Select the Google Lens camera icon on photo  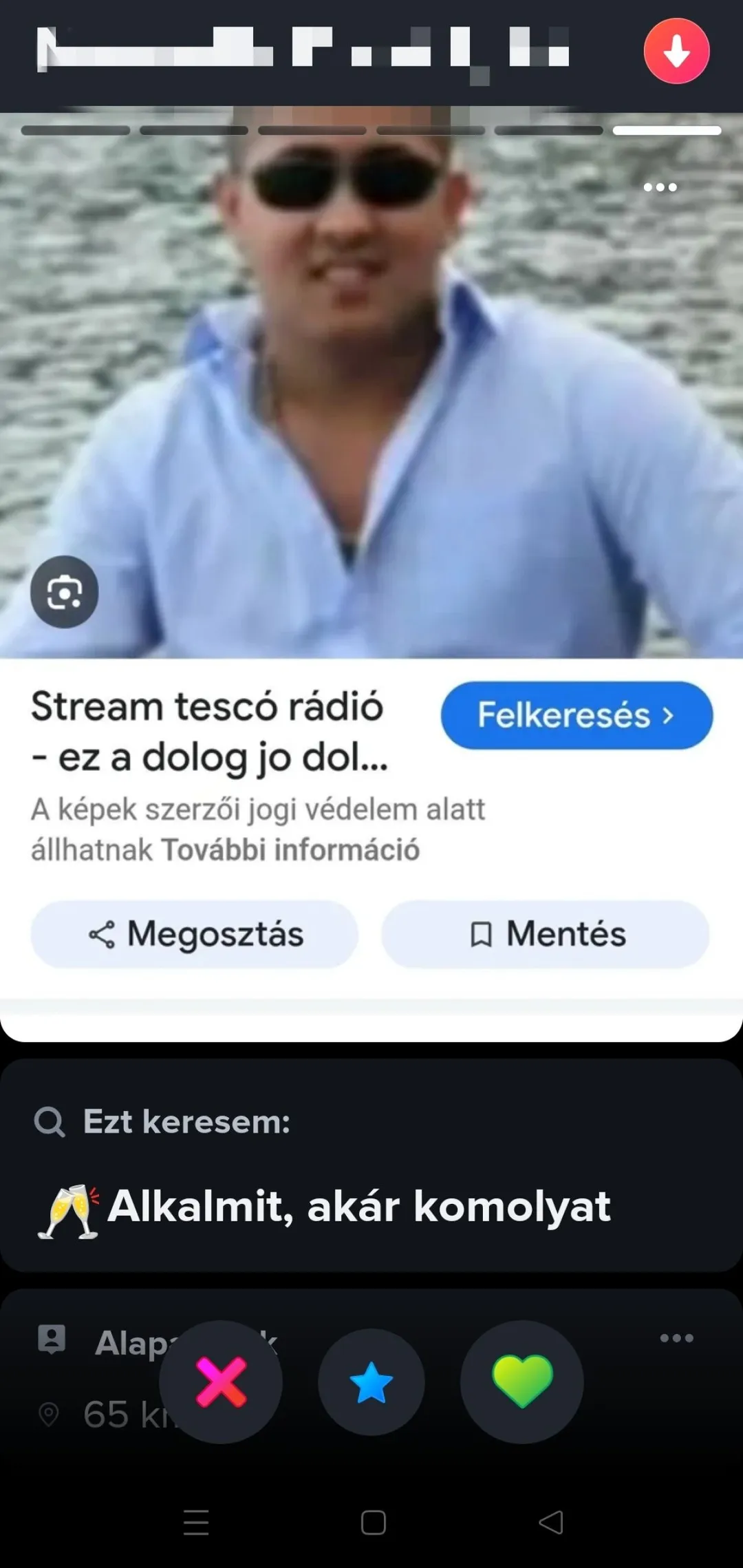63,592
